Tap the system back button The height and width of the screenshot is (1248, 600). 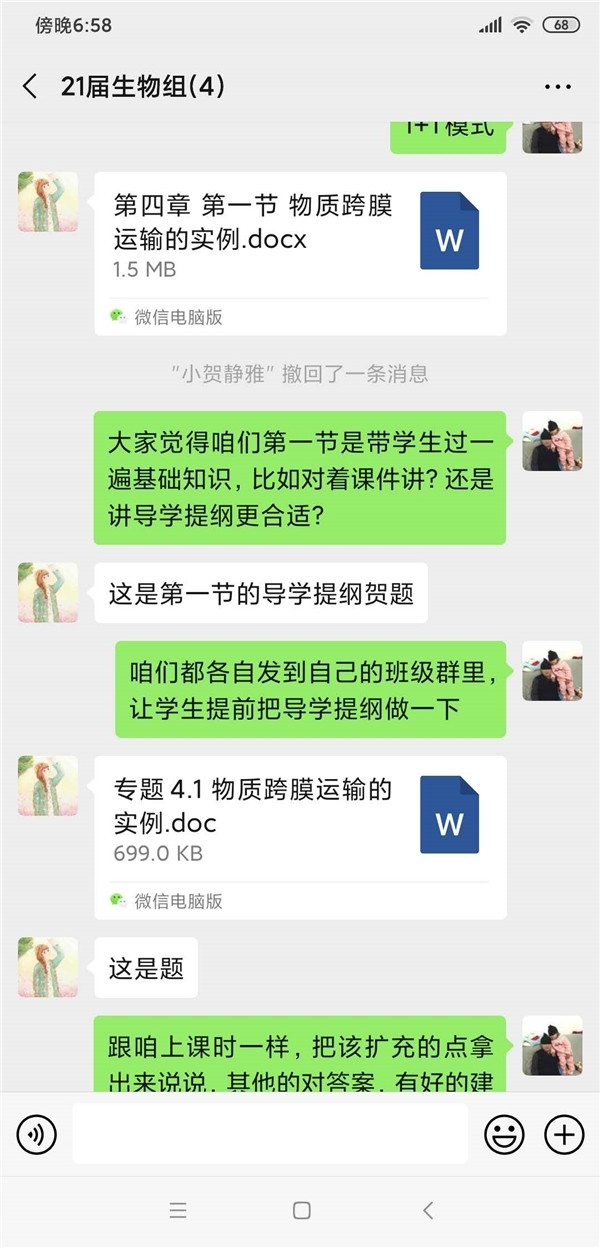(427, 1211)
